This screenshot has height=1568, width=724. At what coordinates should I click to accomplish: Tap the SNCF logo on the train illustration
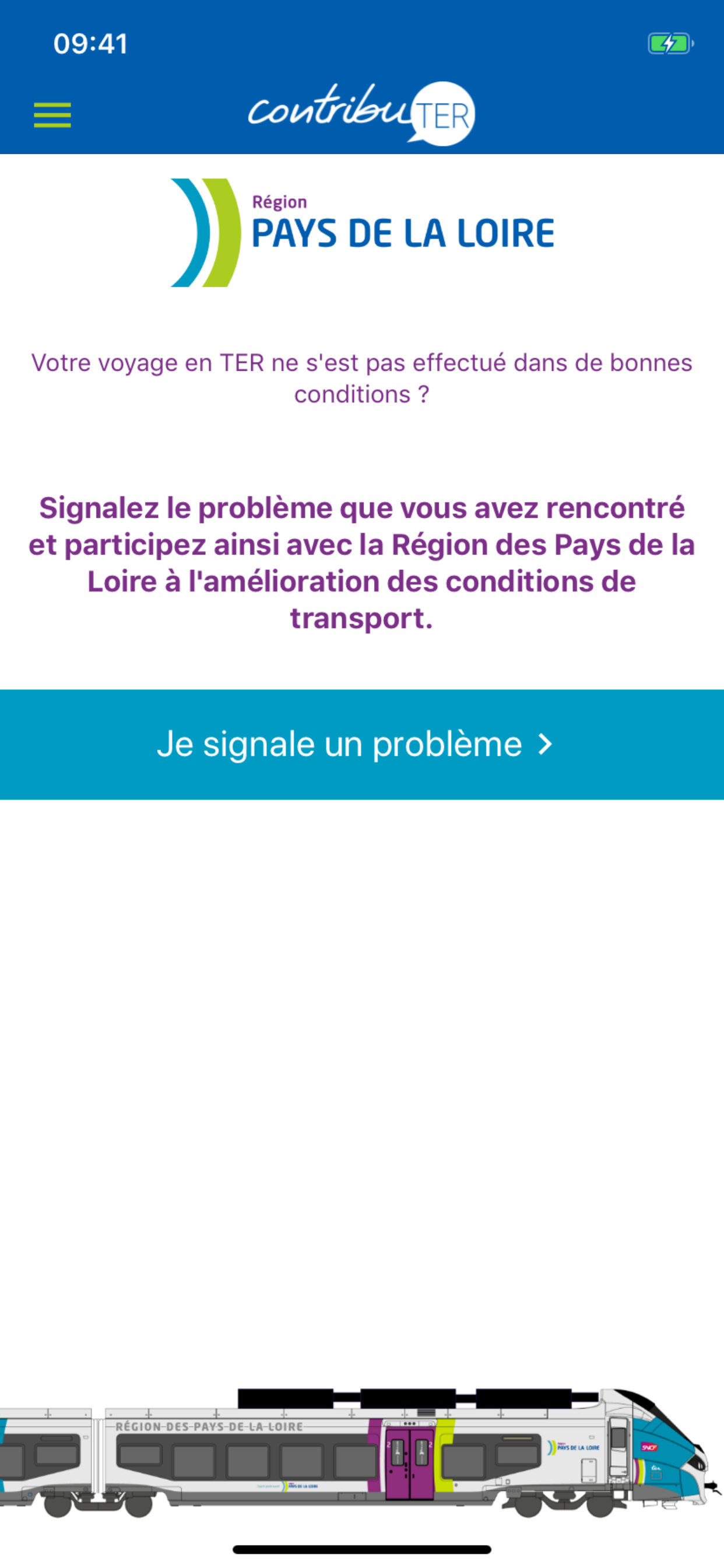coord(649,1448)
